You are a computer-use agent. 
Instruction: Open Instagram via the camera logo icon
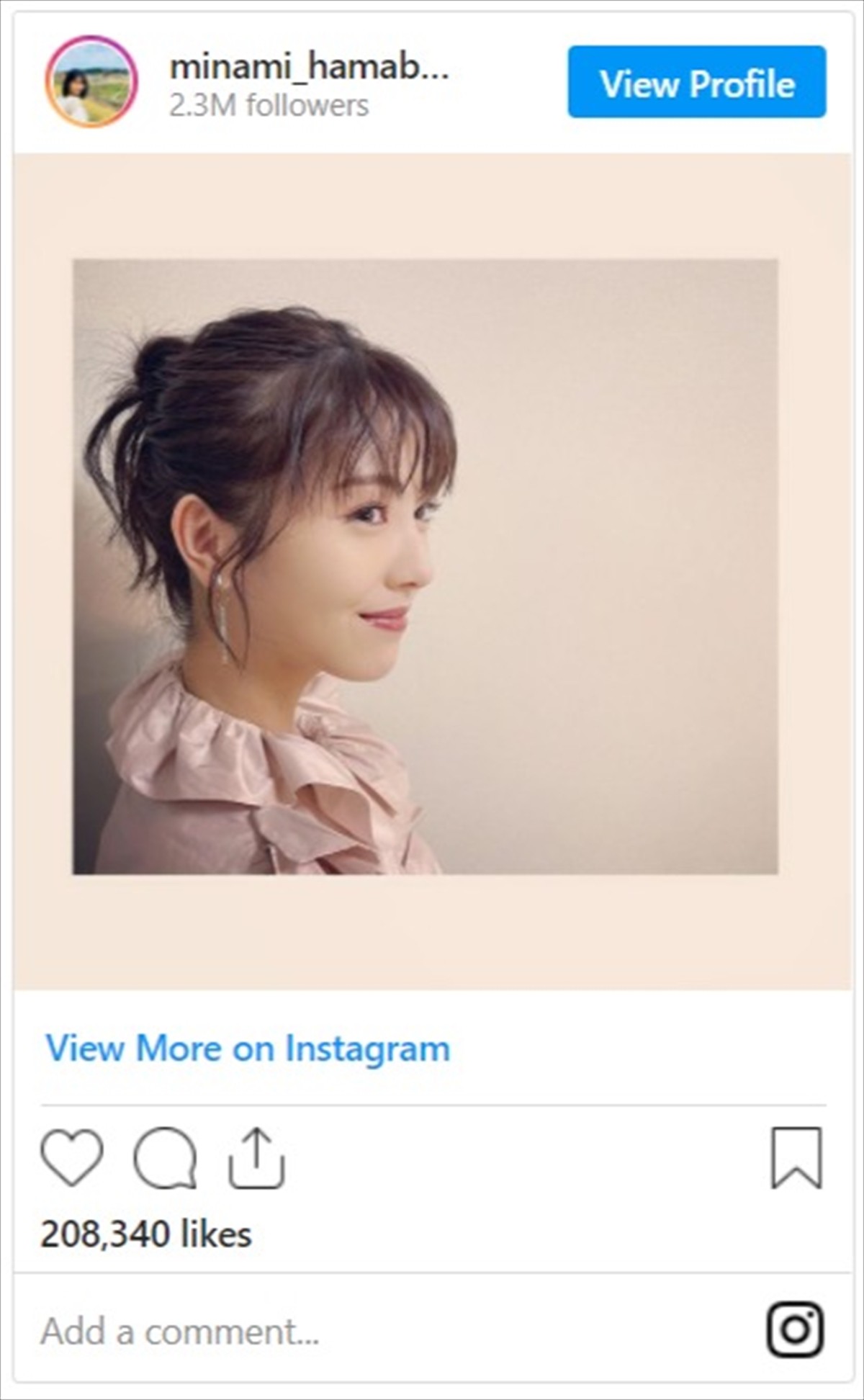click(795, 1329)
